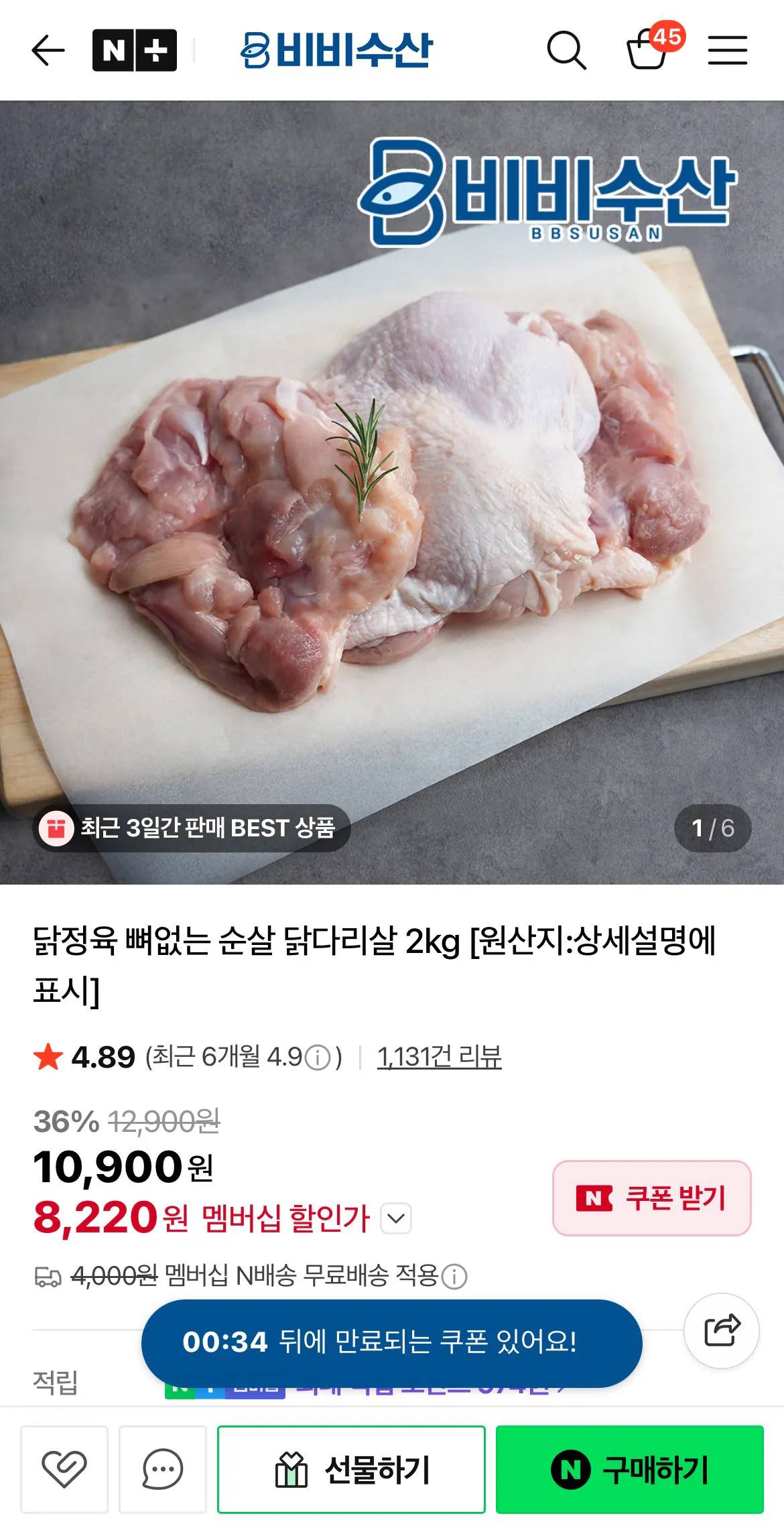The width and height of the screenshot is (784, 1534).
Task: Open the search icon in the header
Action: 566,51
